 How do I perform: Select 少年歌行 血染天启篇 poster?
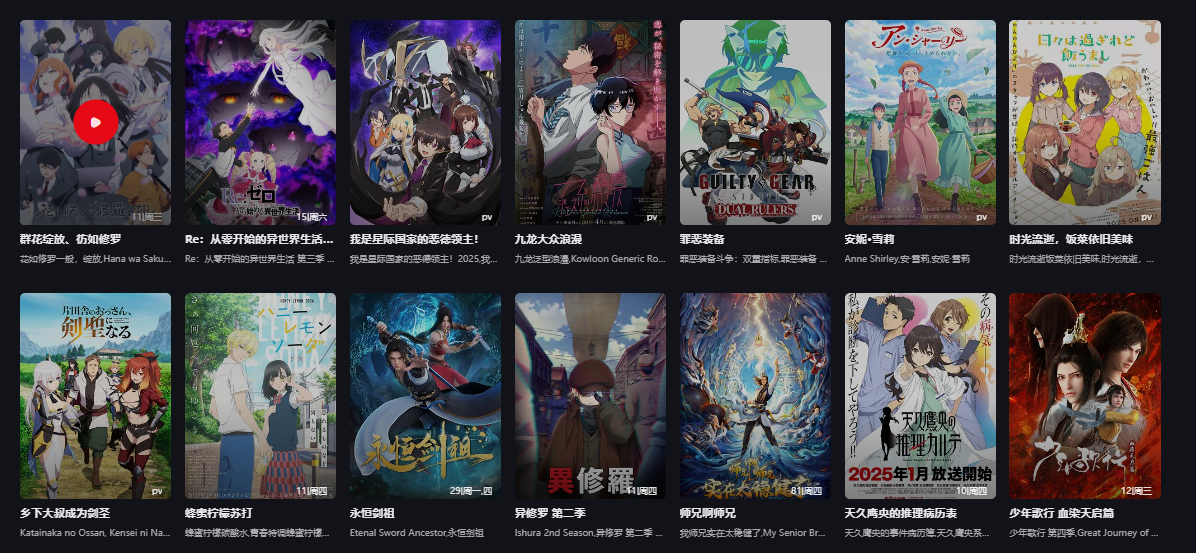1085,395
